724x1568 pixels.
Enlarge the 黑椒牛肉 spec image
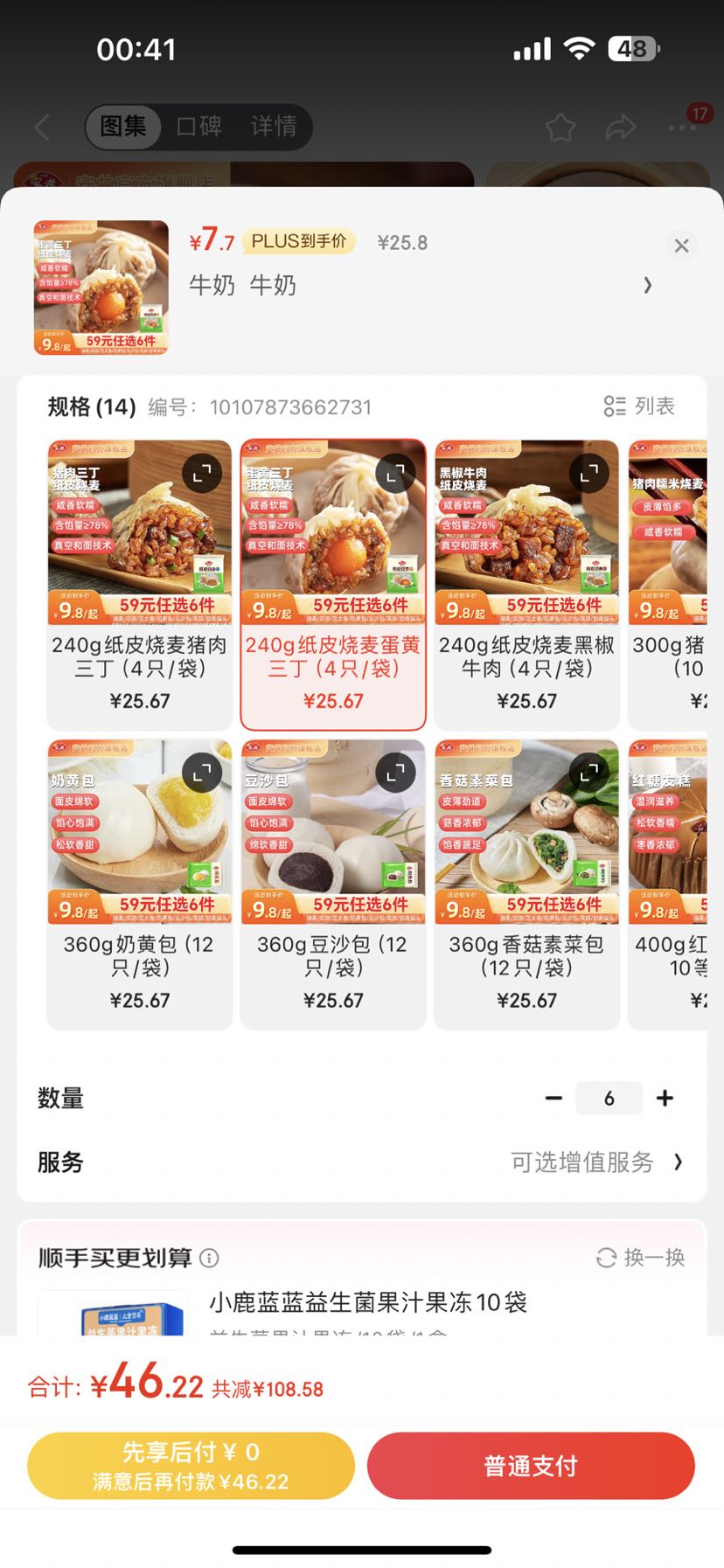click(x=588, y=473)
